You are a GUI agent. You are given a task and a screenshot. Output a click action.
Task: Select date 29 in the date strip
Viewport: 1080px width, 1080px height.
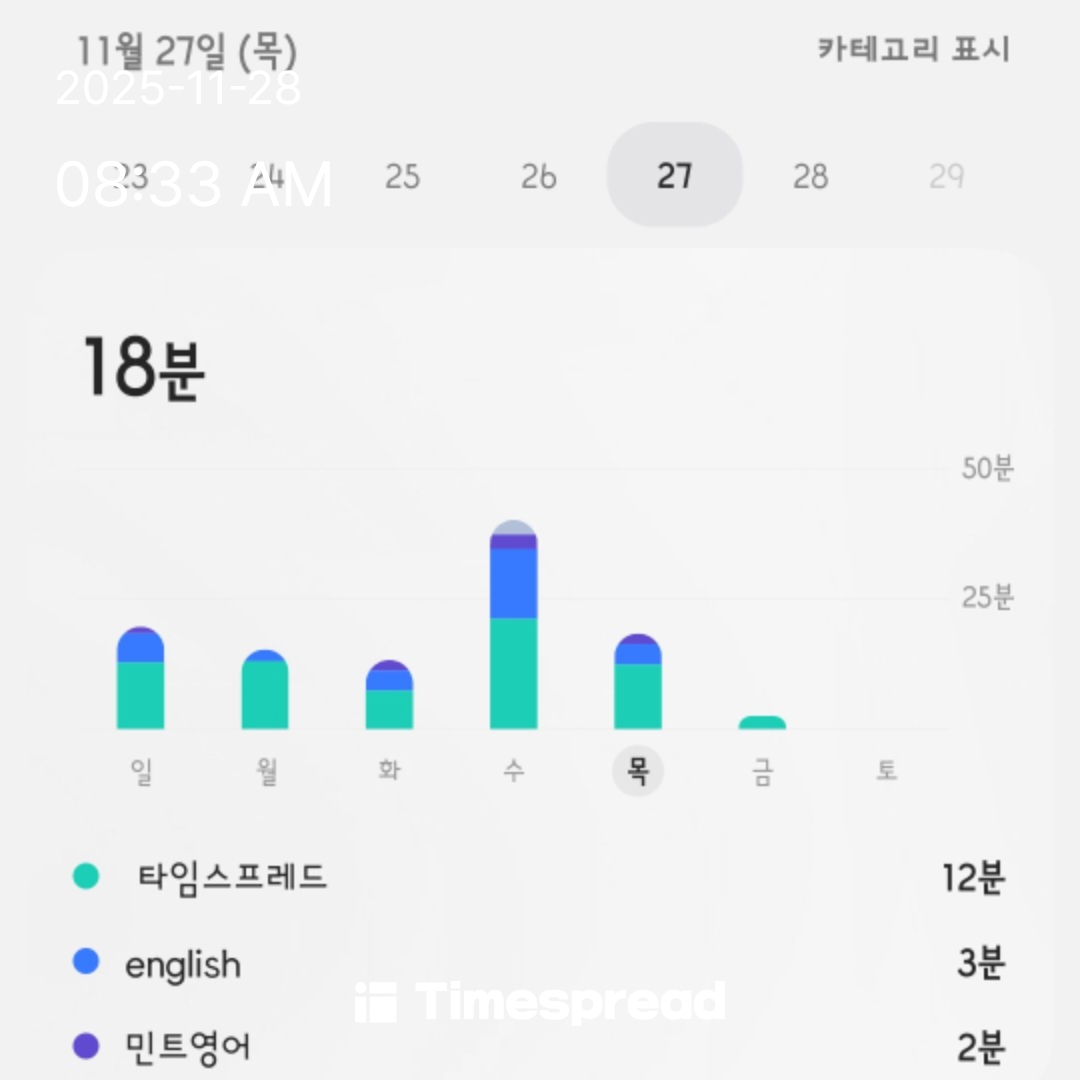(x=945, y=177)
